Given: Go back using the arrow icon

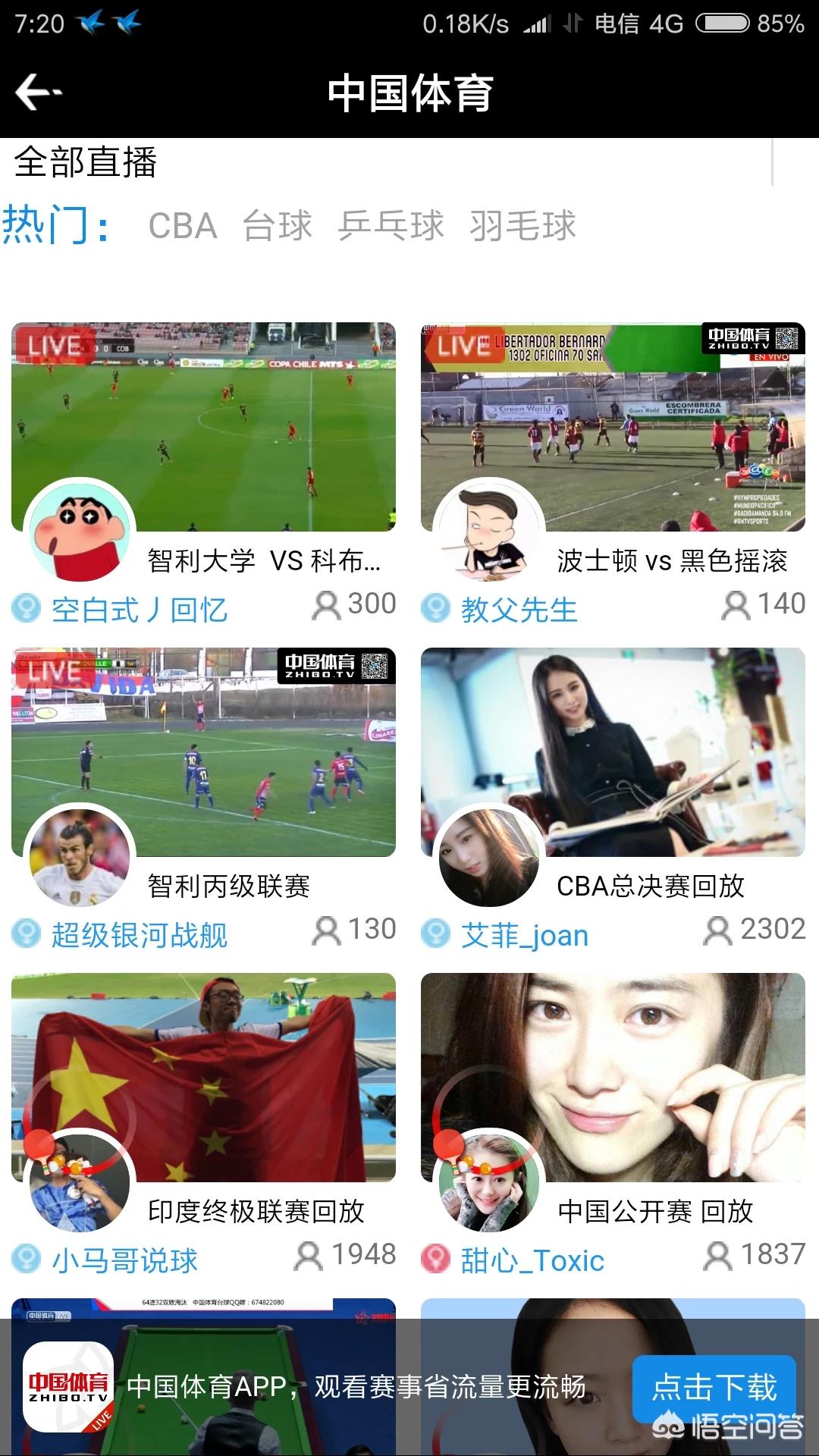Looking at the screenshot, I should [38, 93].
